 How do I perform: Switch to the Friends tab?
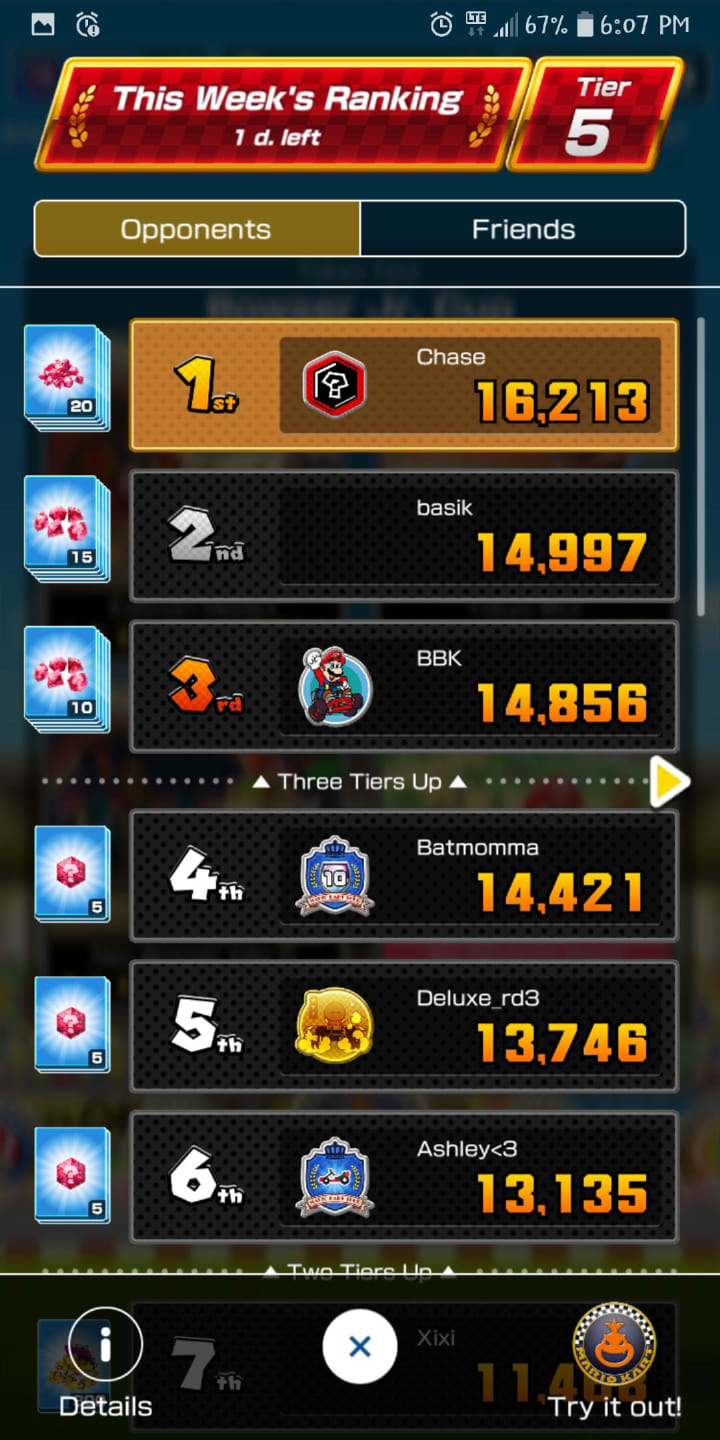[x=523, y=229]
